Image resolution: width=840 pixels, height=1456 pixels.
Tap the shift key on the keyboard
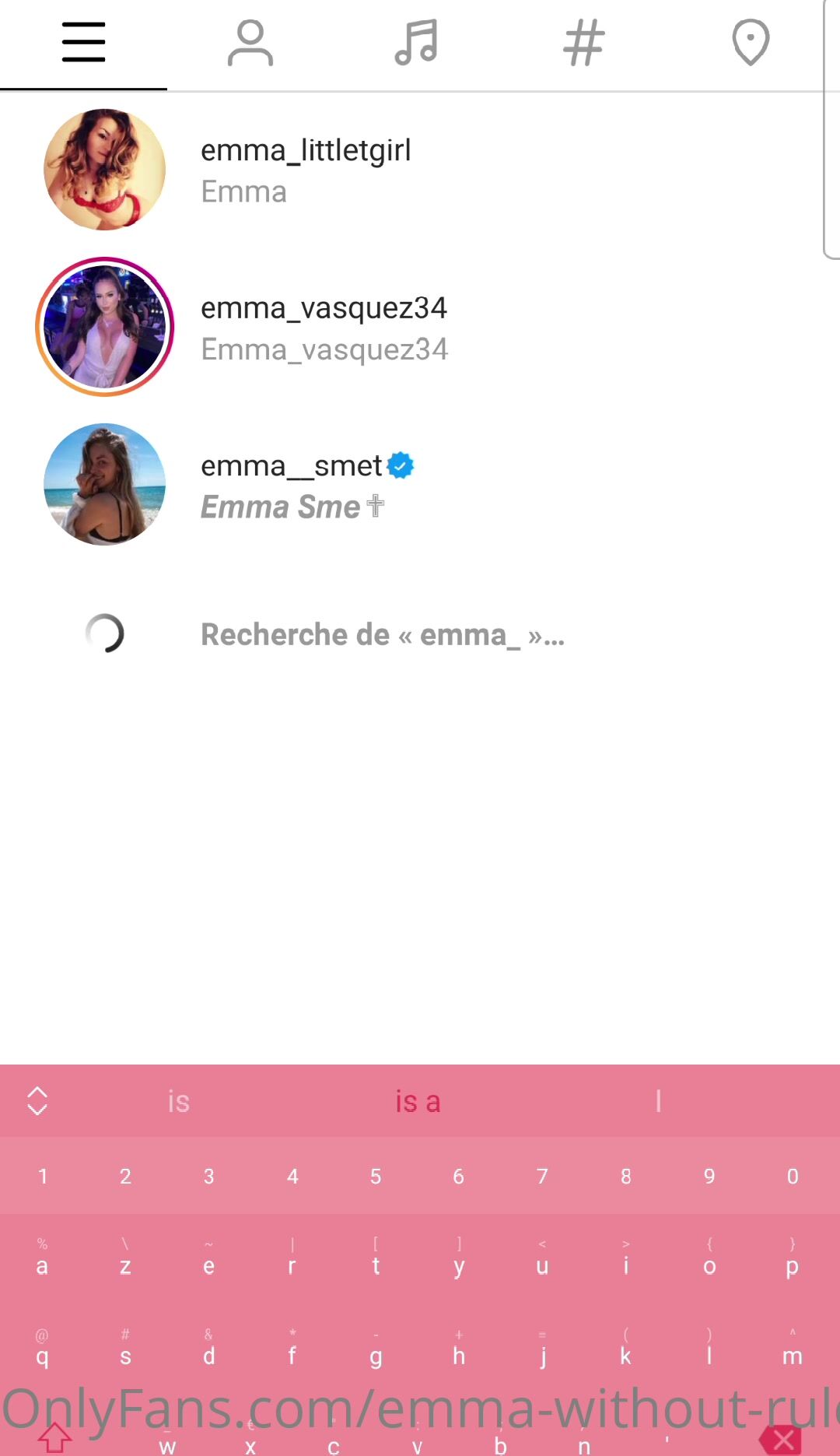pos(54,1438)
